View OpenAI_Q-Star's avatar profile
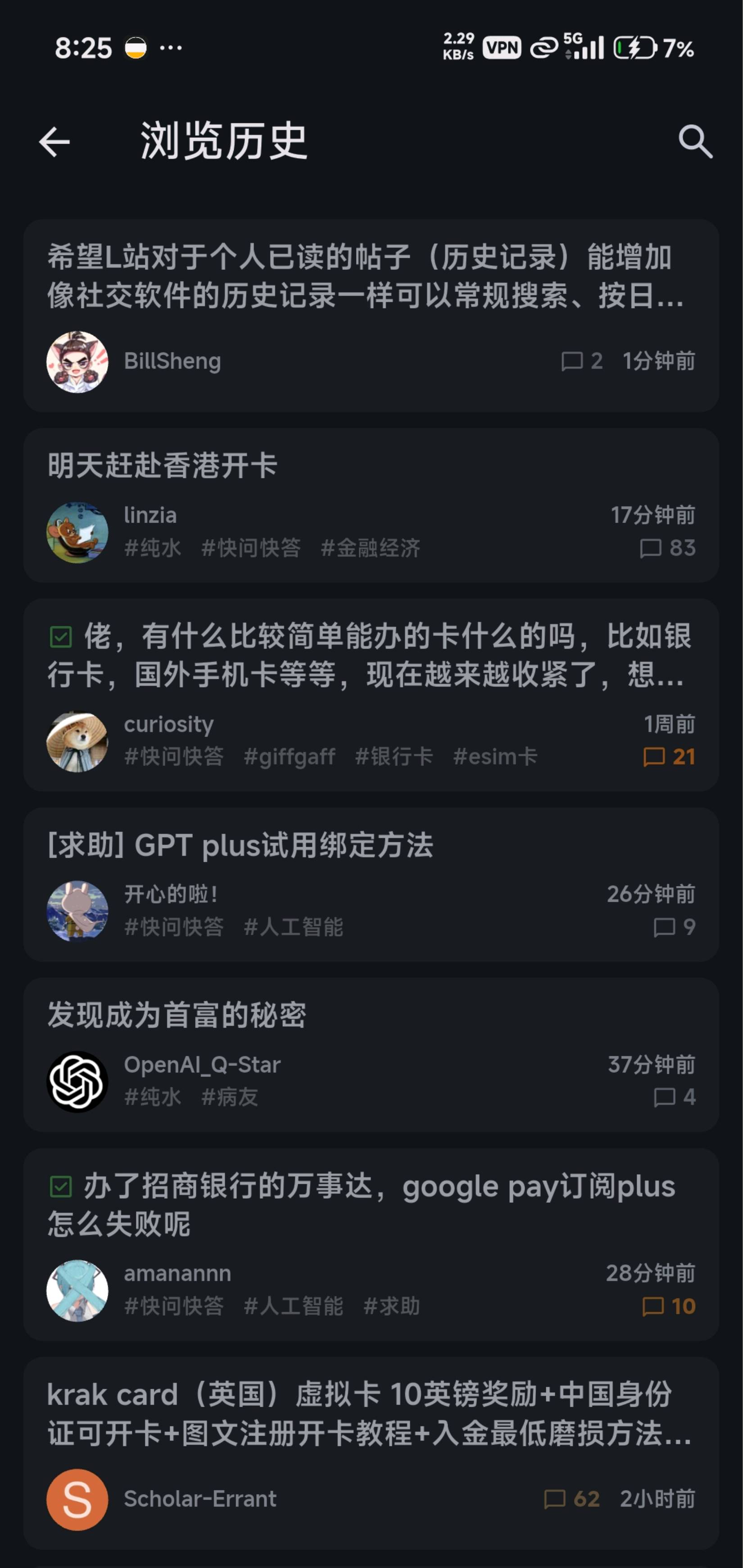This screenshot has height=1568, width=743. click(77, 1082)
